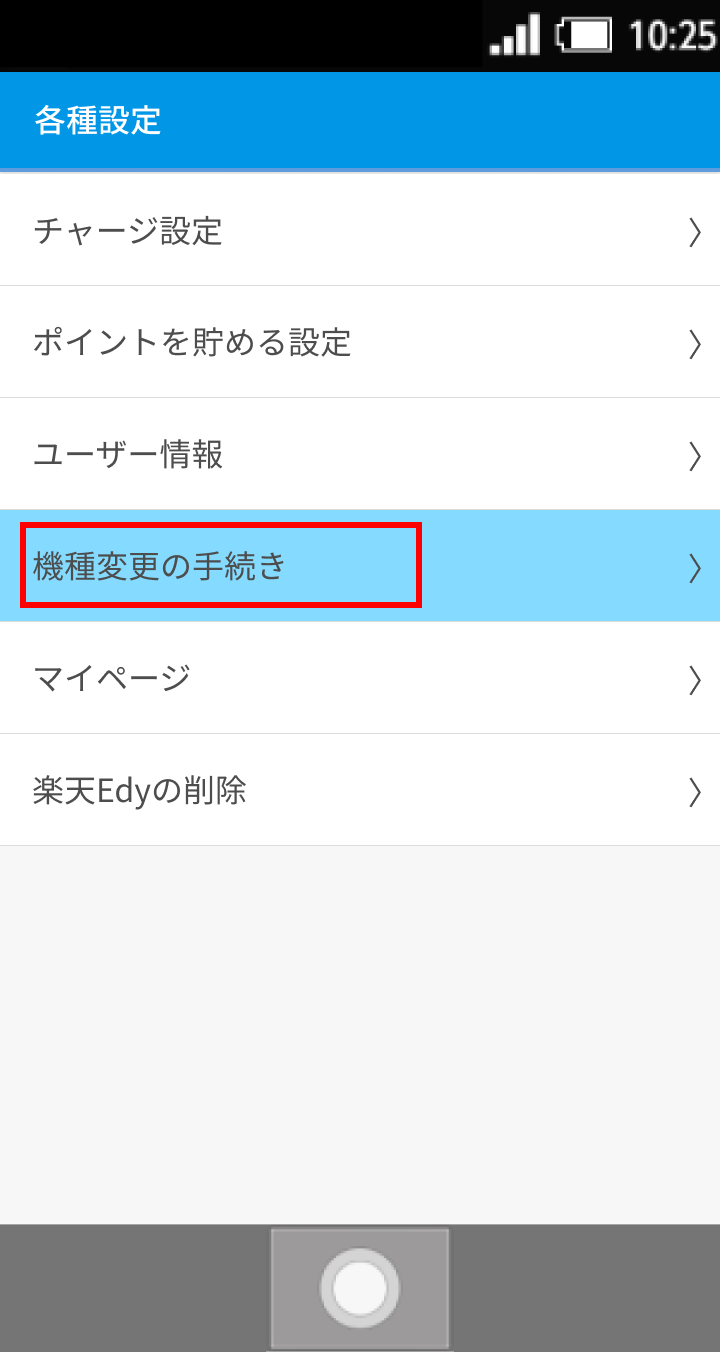Open 楽天Edyの削除
Image resolution: width=720 pixels, height=1352 pixels.
point(360,790)
